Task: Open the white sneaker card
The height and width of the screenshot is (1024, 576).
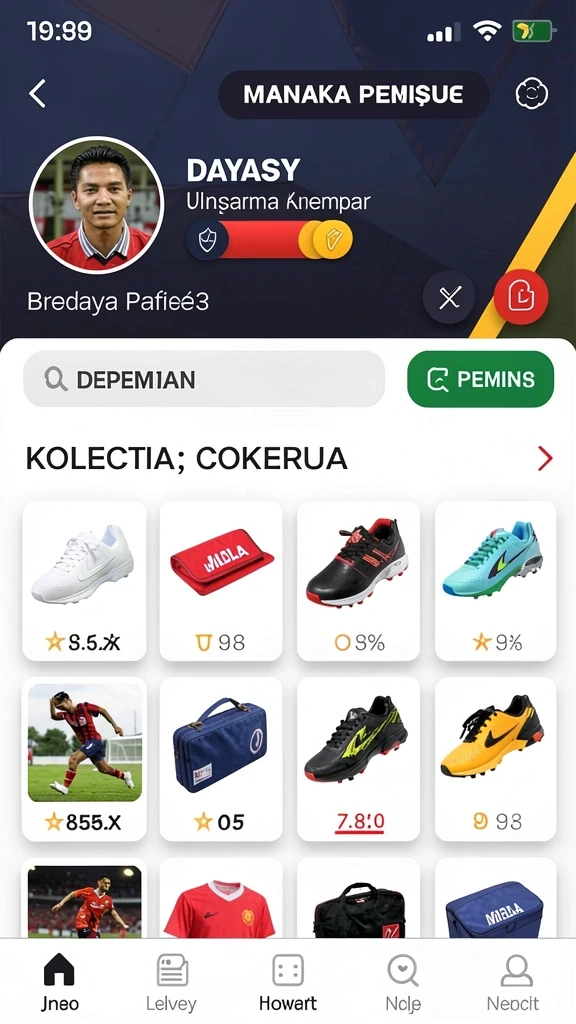Action: coord(84,581)
